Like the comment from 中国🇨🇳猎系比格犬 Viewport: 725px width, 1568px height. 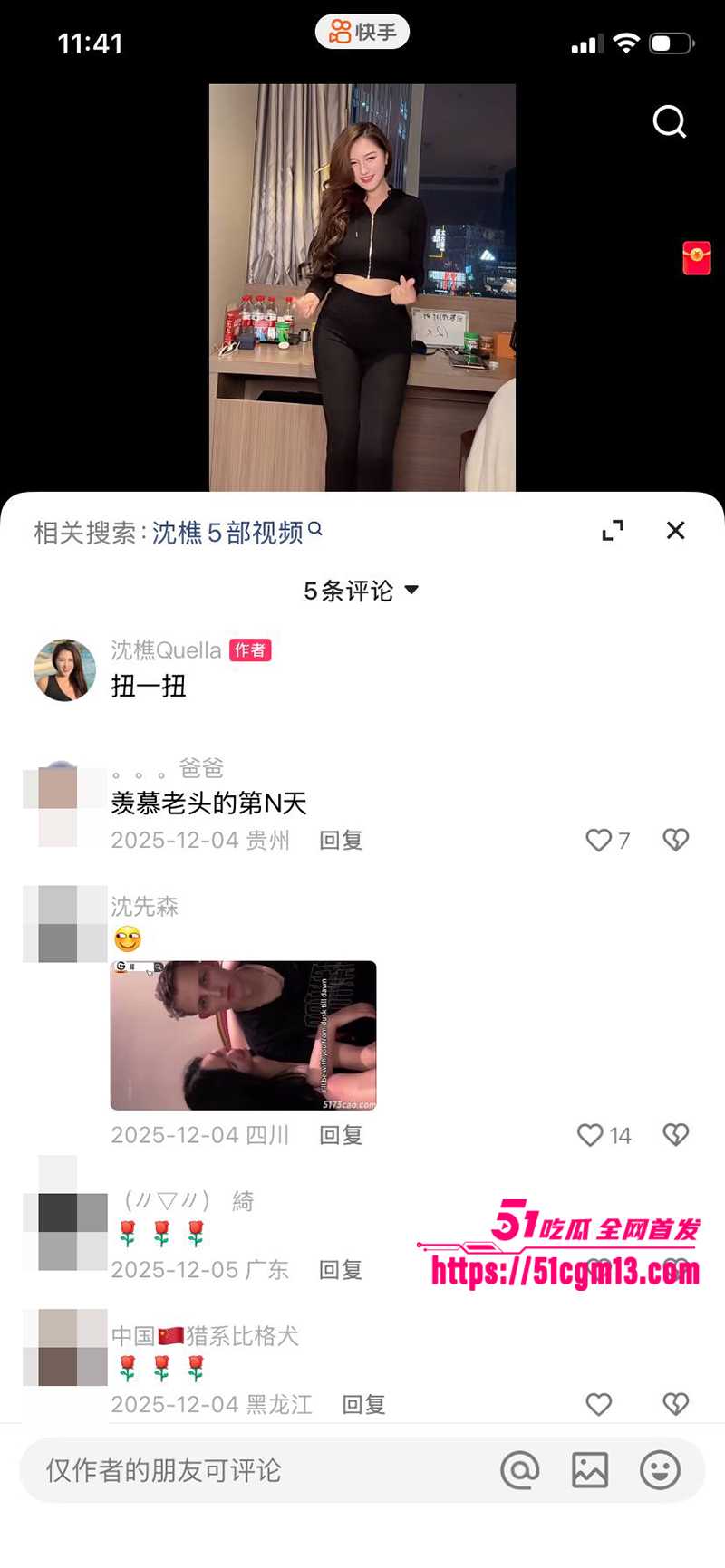click(597, 1404)
